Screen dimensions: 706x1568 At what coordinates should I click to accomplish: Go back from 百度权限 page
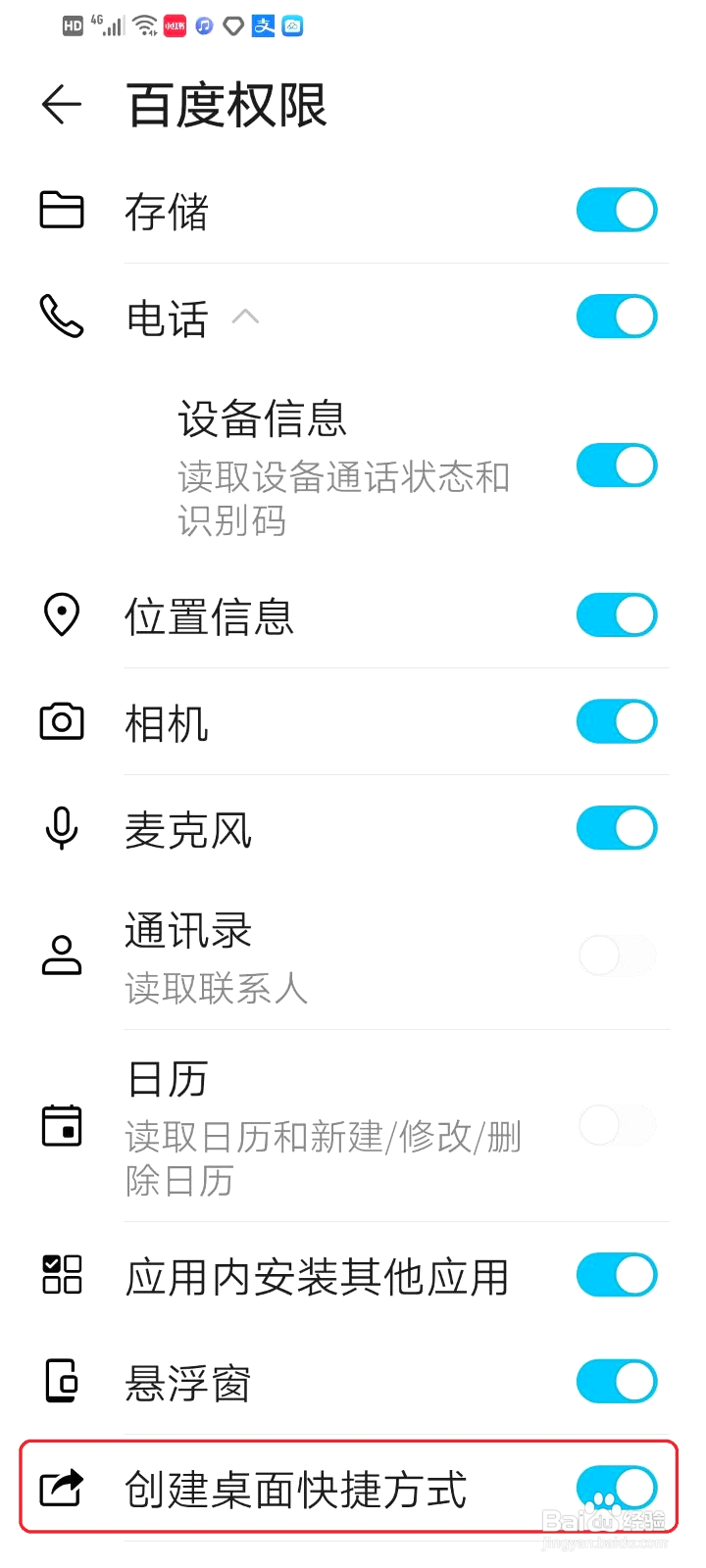pos(61,105)
